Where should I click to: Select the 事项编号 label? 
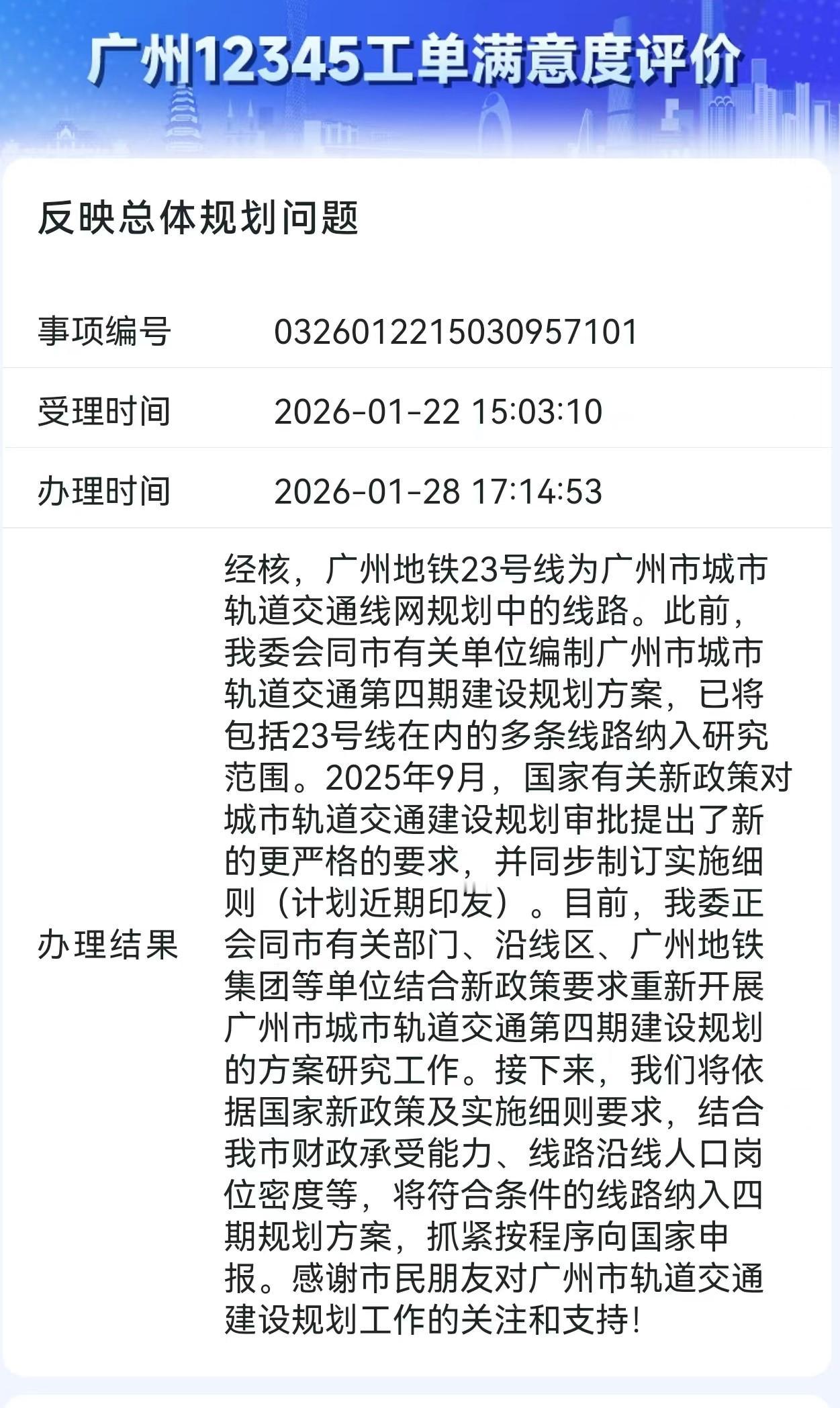coord(104,330)
